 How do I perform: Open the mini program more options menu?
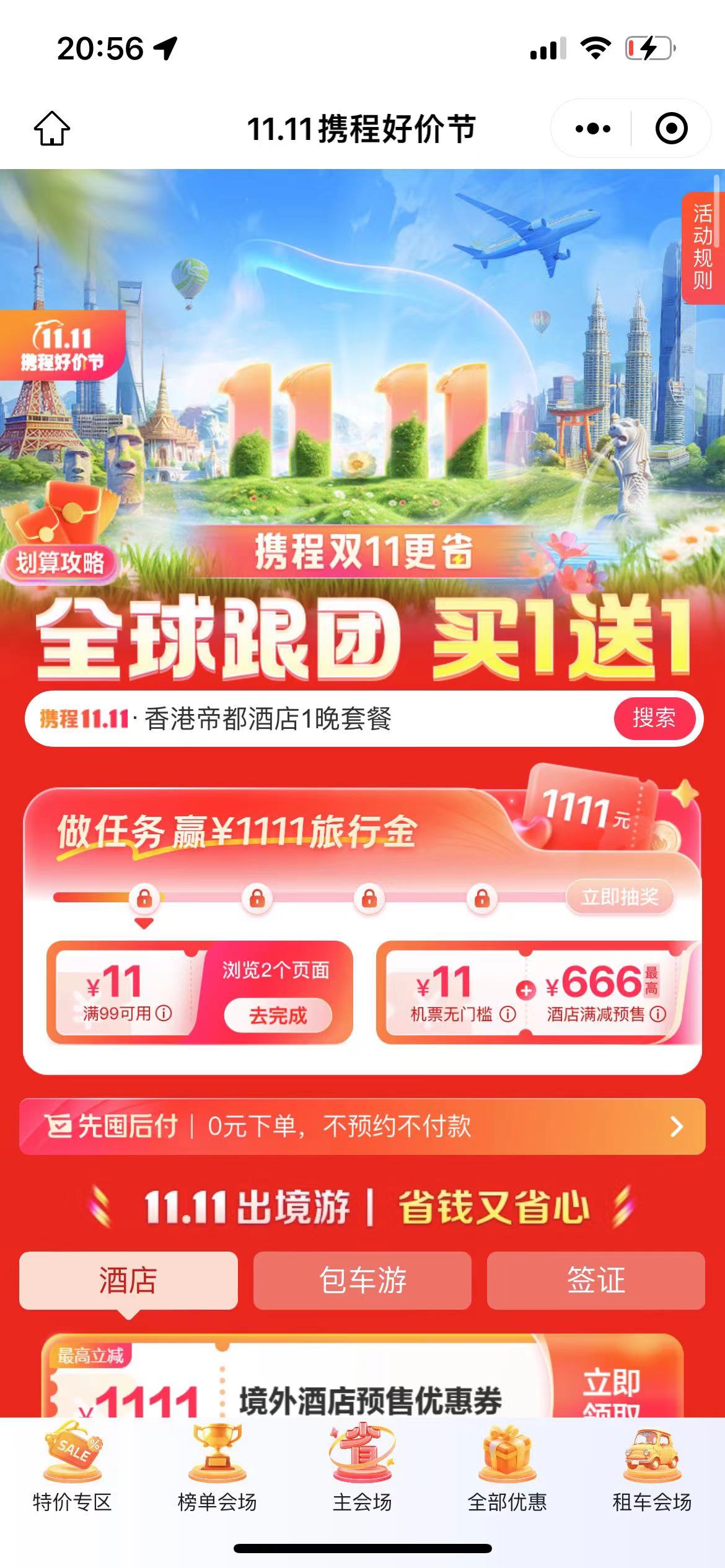592,129
